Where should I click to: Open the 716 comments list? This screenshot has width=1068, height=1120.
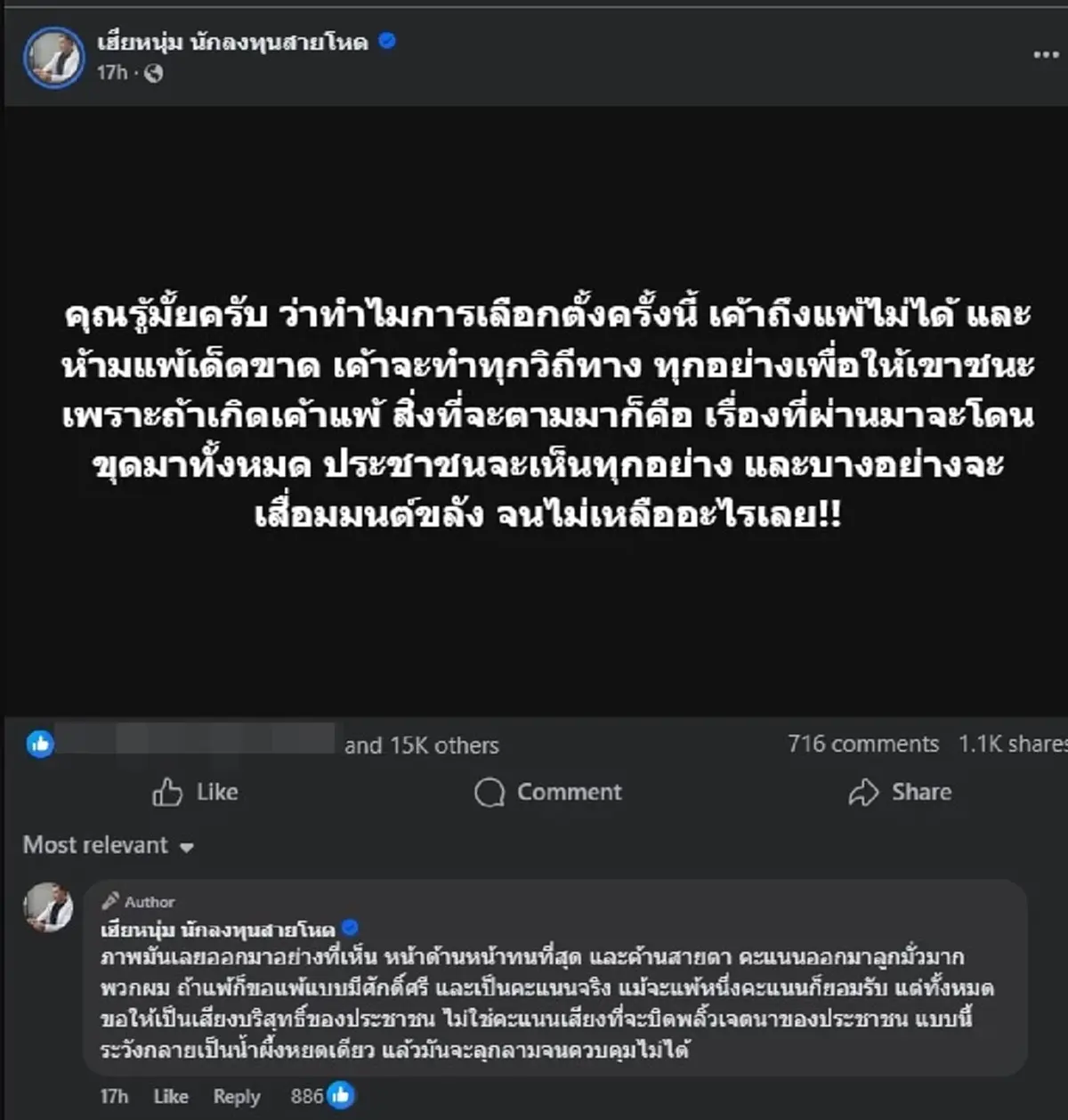pyautogui.click(x=862, y=744)
